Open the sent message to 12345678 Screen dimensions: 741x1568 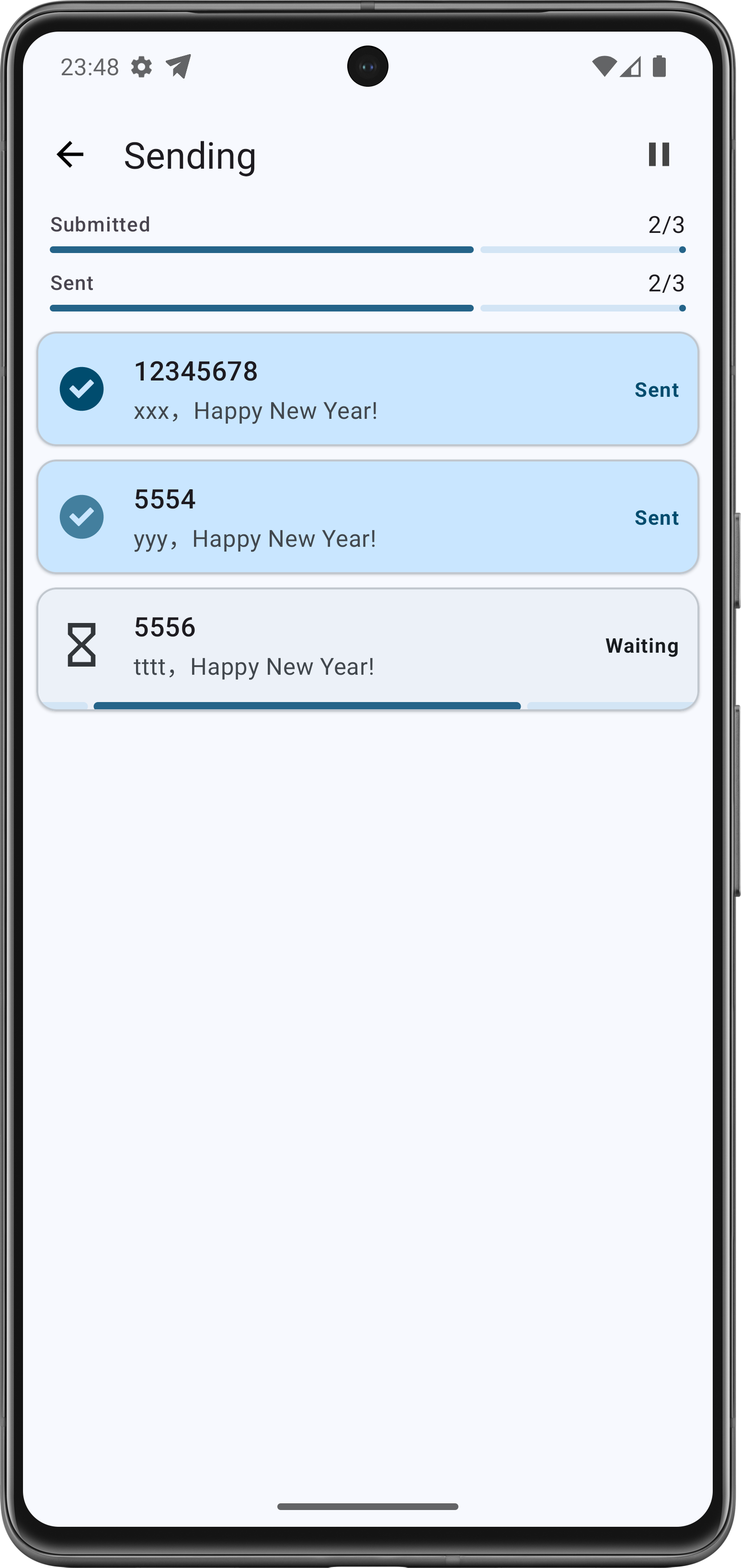(367, 389)
